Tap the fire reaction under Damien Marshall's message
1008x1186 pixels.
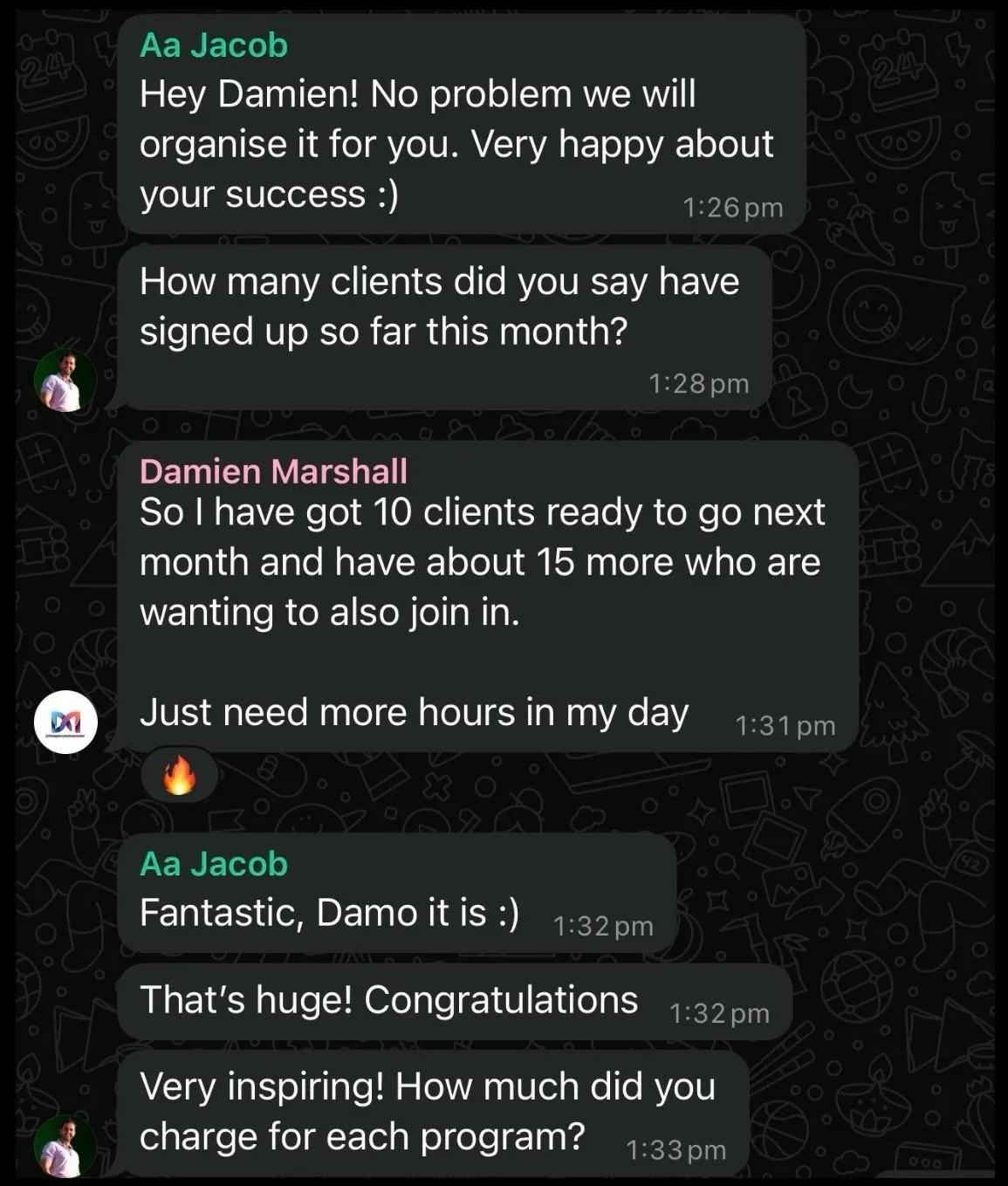click(x=179, y=774)
